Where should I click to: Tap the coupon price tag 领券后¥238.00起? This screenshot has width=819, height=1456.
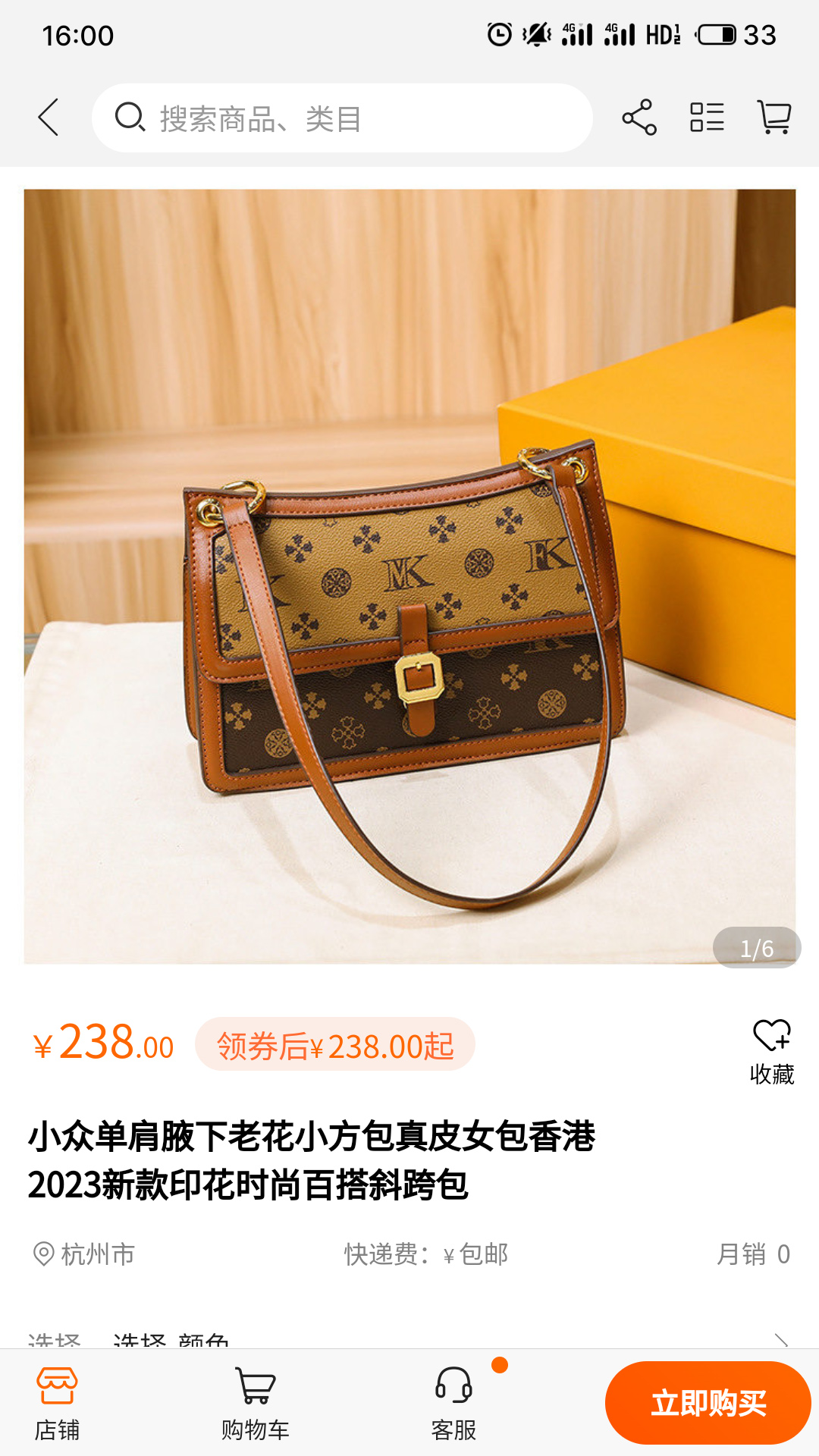335,1045
